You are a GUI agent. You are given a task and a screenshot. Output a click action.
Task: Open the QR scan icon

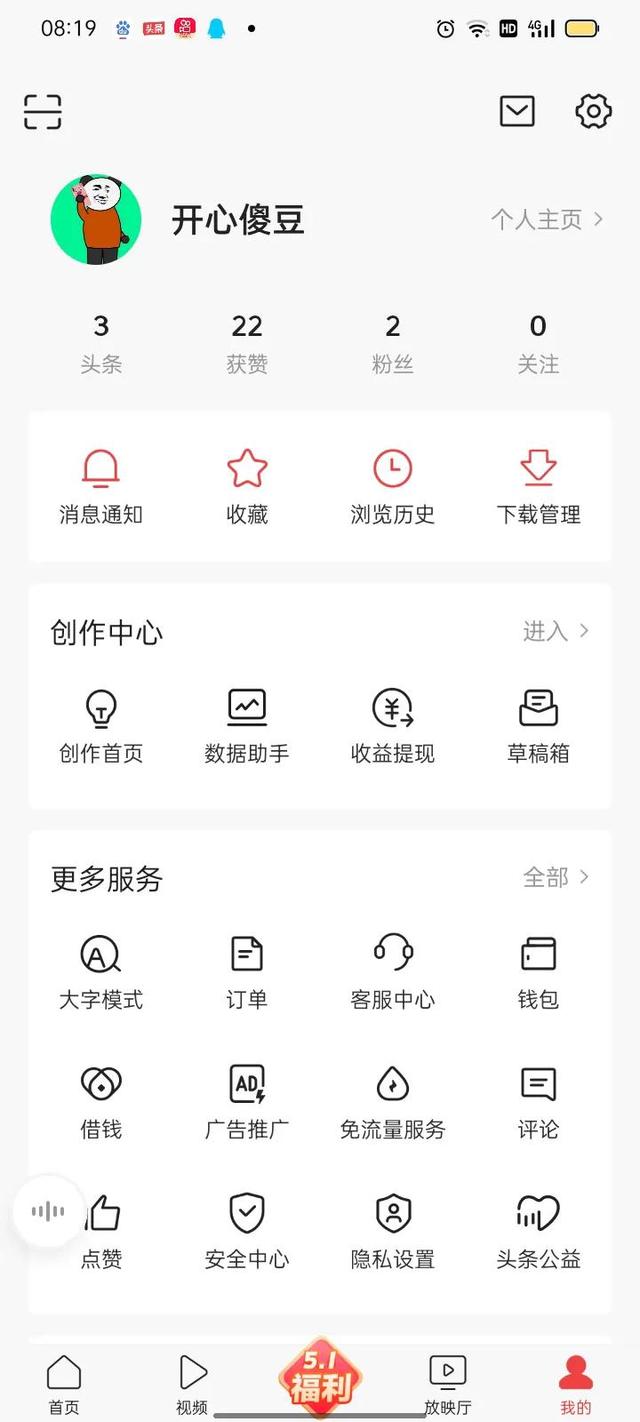pyautogui.click(x=43, y=112)
